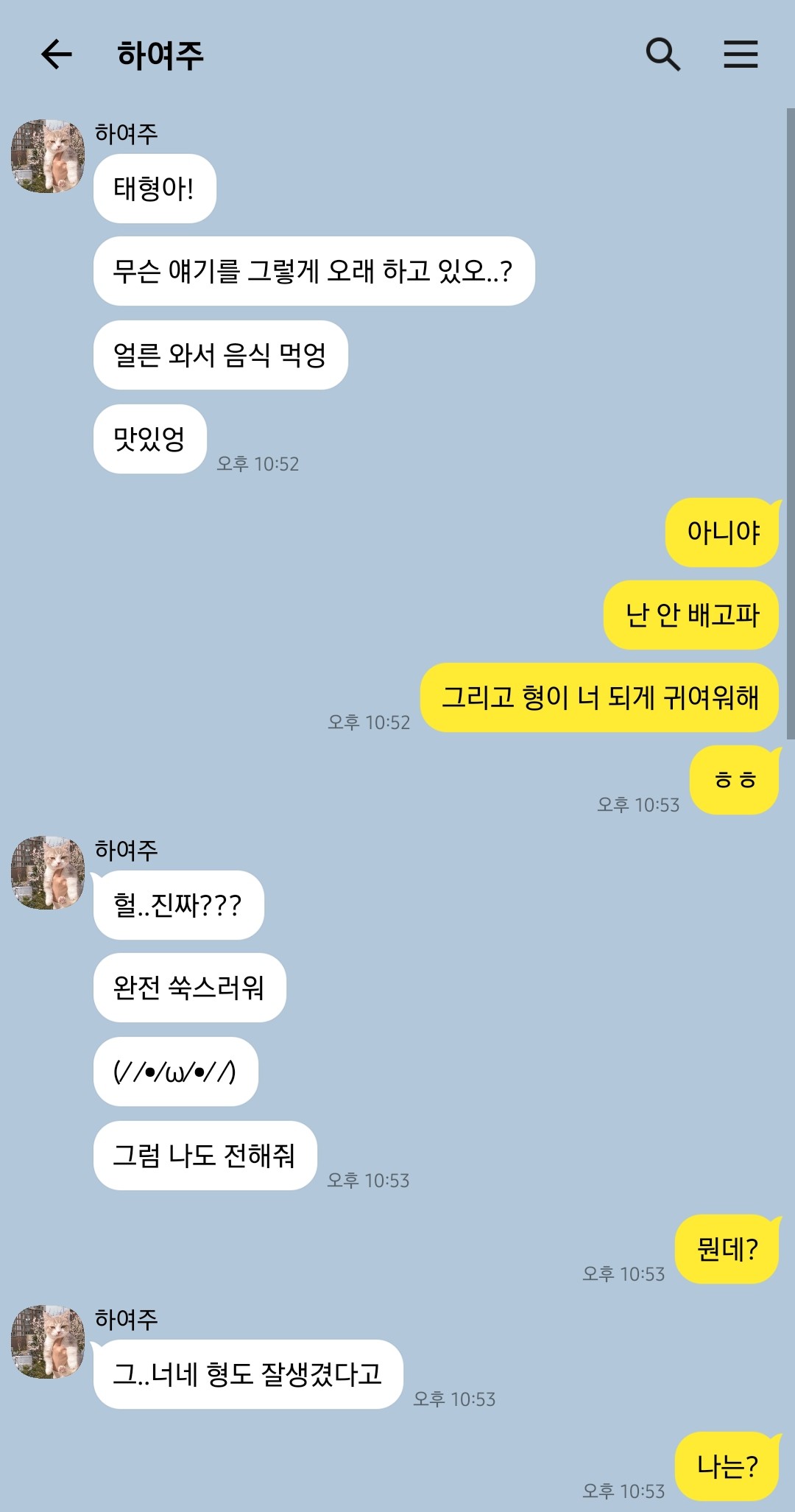Open the chat room hamburger menu

740,54
